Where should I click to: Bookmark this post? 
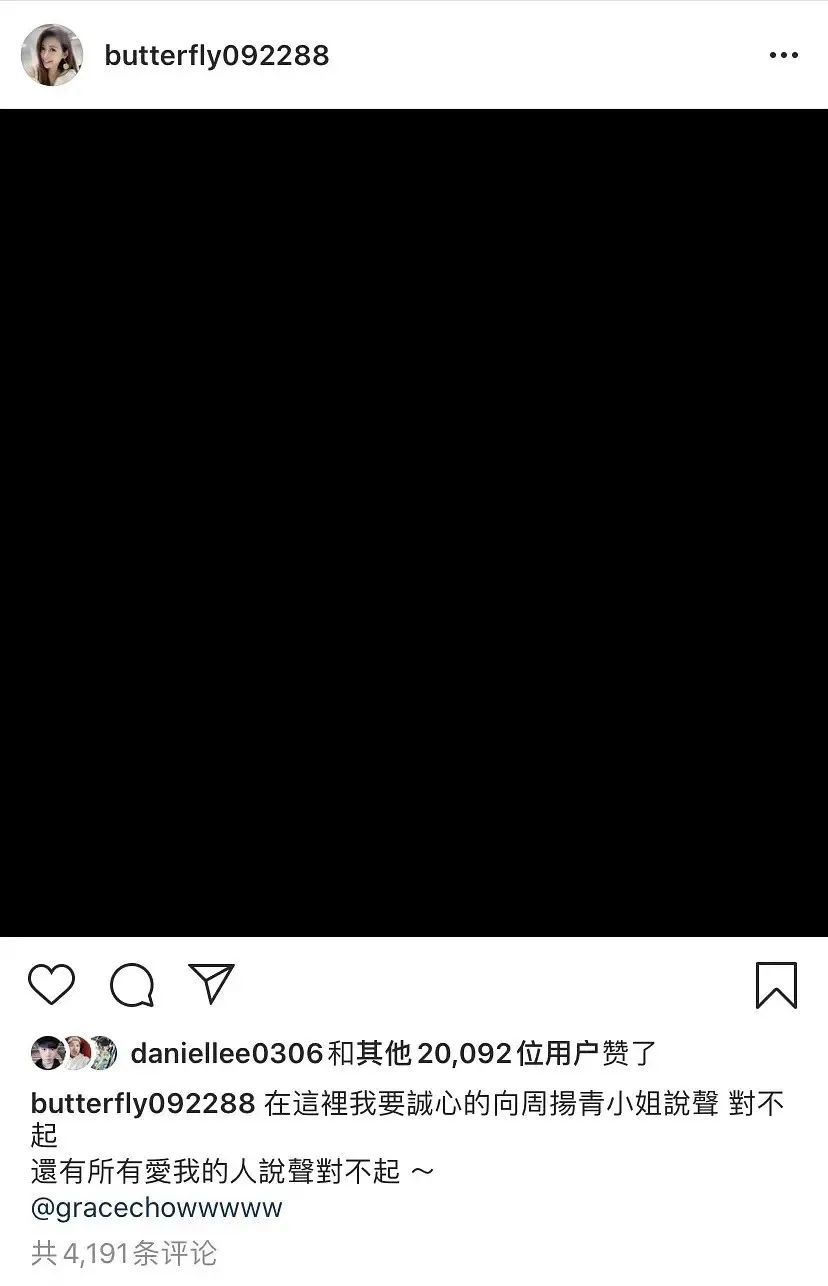pos(775,986)
